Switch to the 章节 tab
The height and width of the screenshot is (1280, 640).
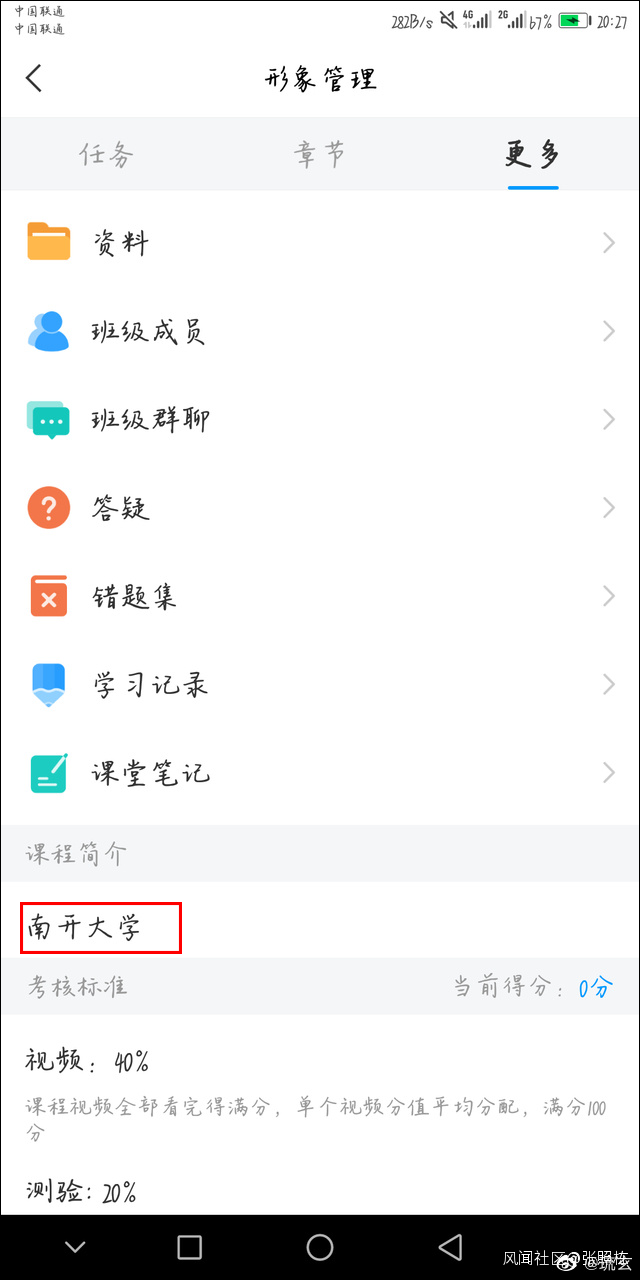[x=320, y=154]
